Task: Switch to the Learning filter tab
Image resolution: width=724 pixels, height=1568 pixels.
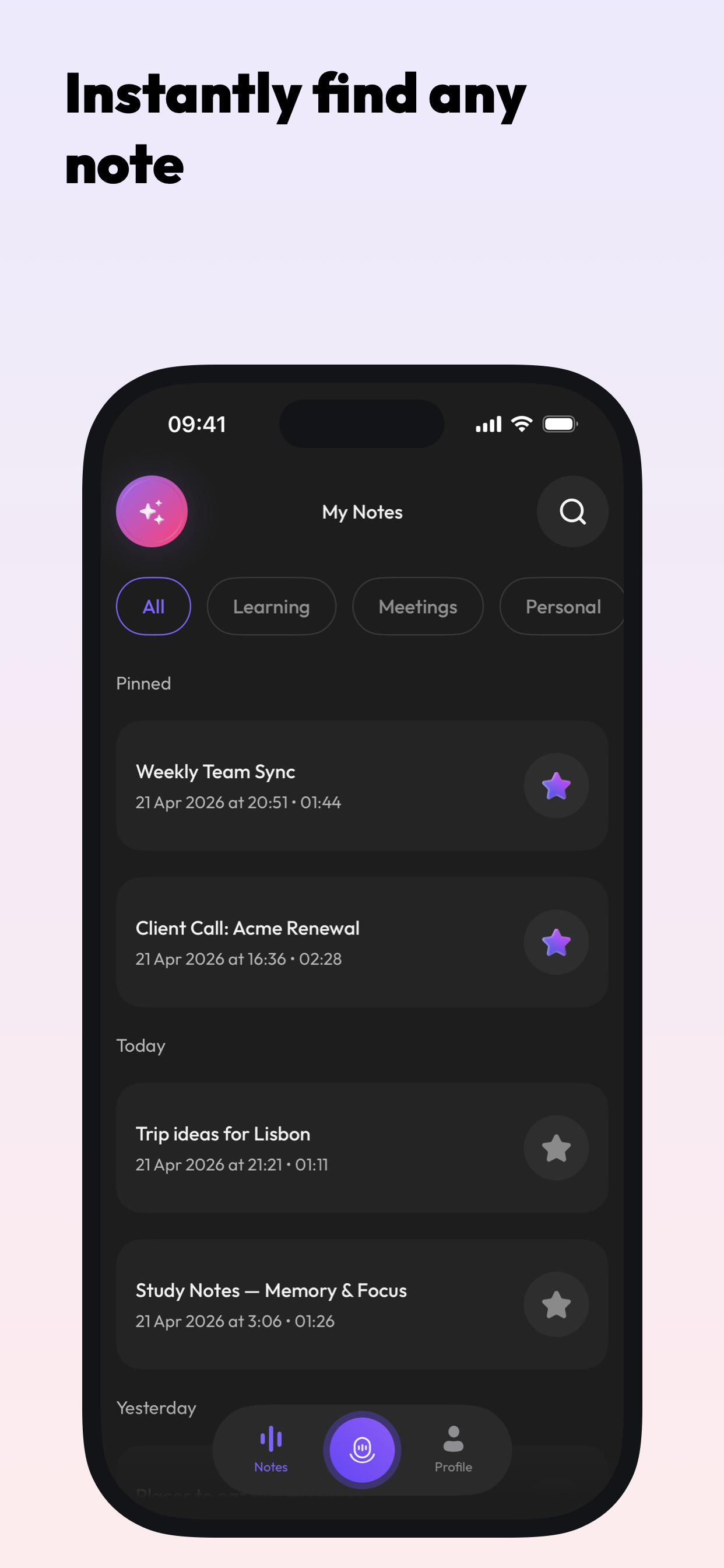Action: pyautogui.click(x=270, y=606)
